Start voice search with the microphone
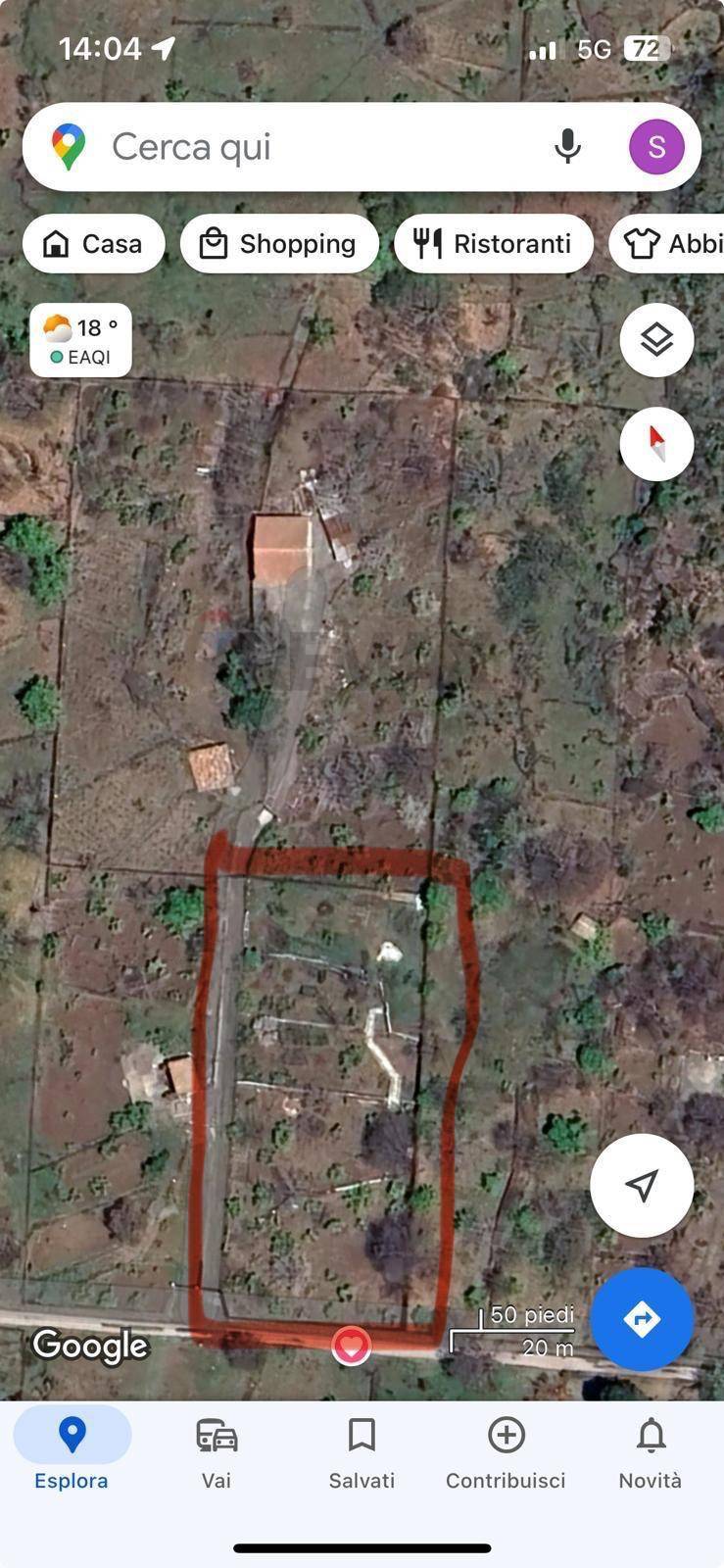This screenshot has width=724, height=1568. pos(567,147)
